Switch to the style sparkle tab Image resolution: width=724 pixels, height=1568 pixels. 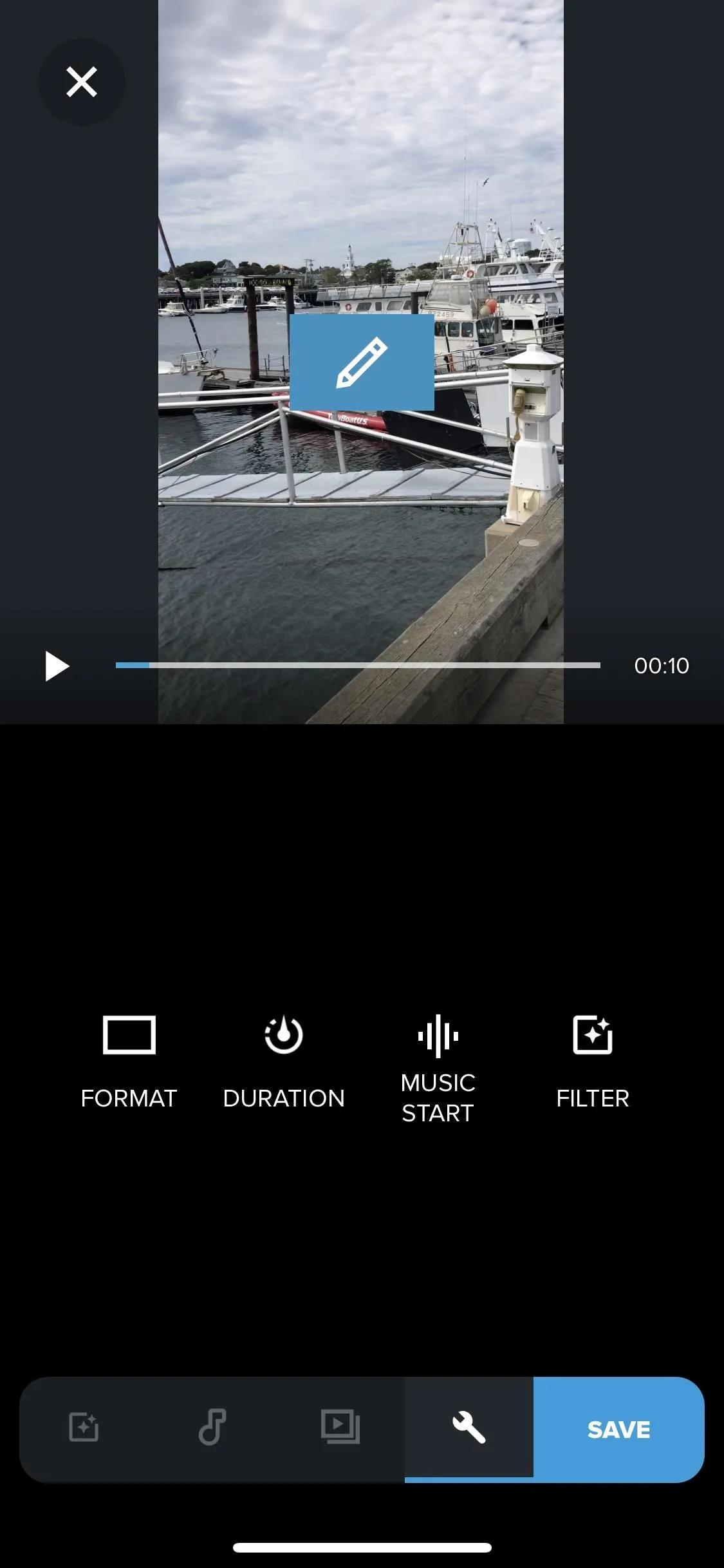point(84,1426)
